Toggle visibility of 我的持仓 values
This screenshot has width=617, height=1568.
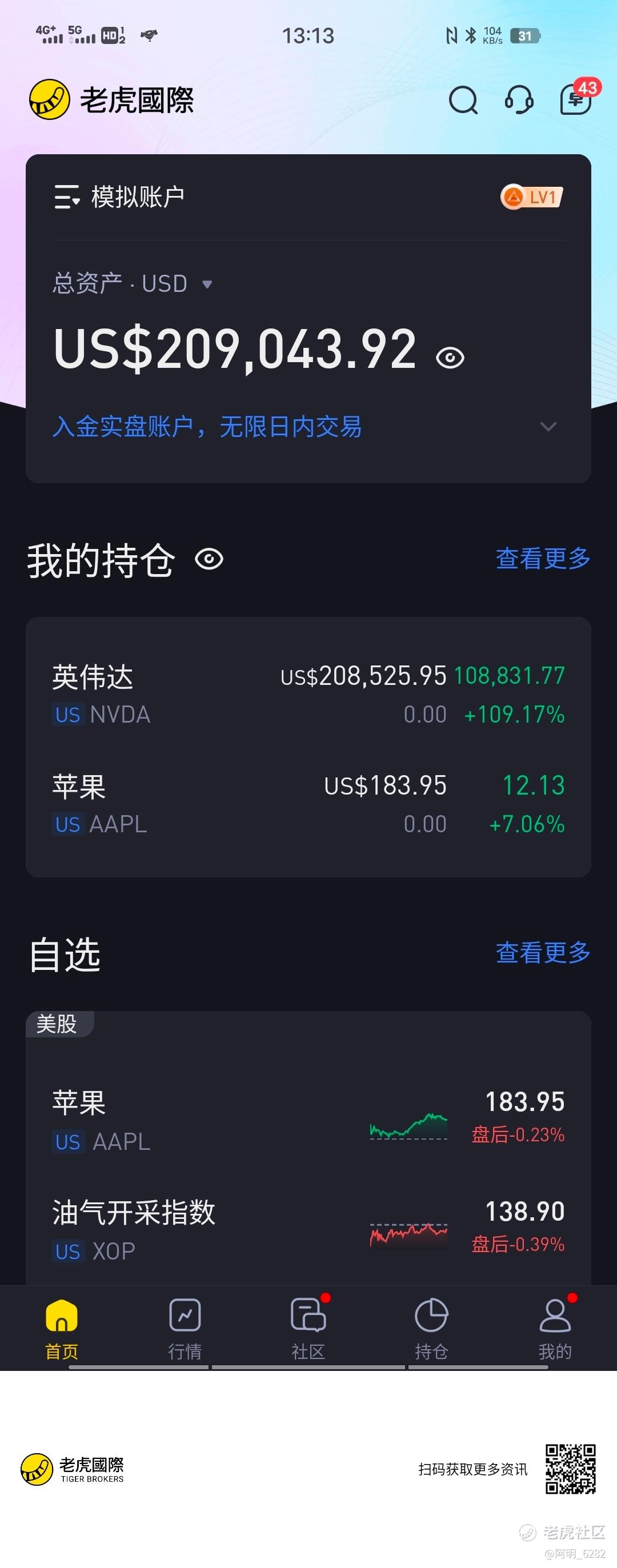pos(209,559)
